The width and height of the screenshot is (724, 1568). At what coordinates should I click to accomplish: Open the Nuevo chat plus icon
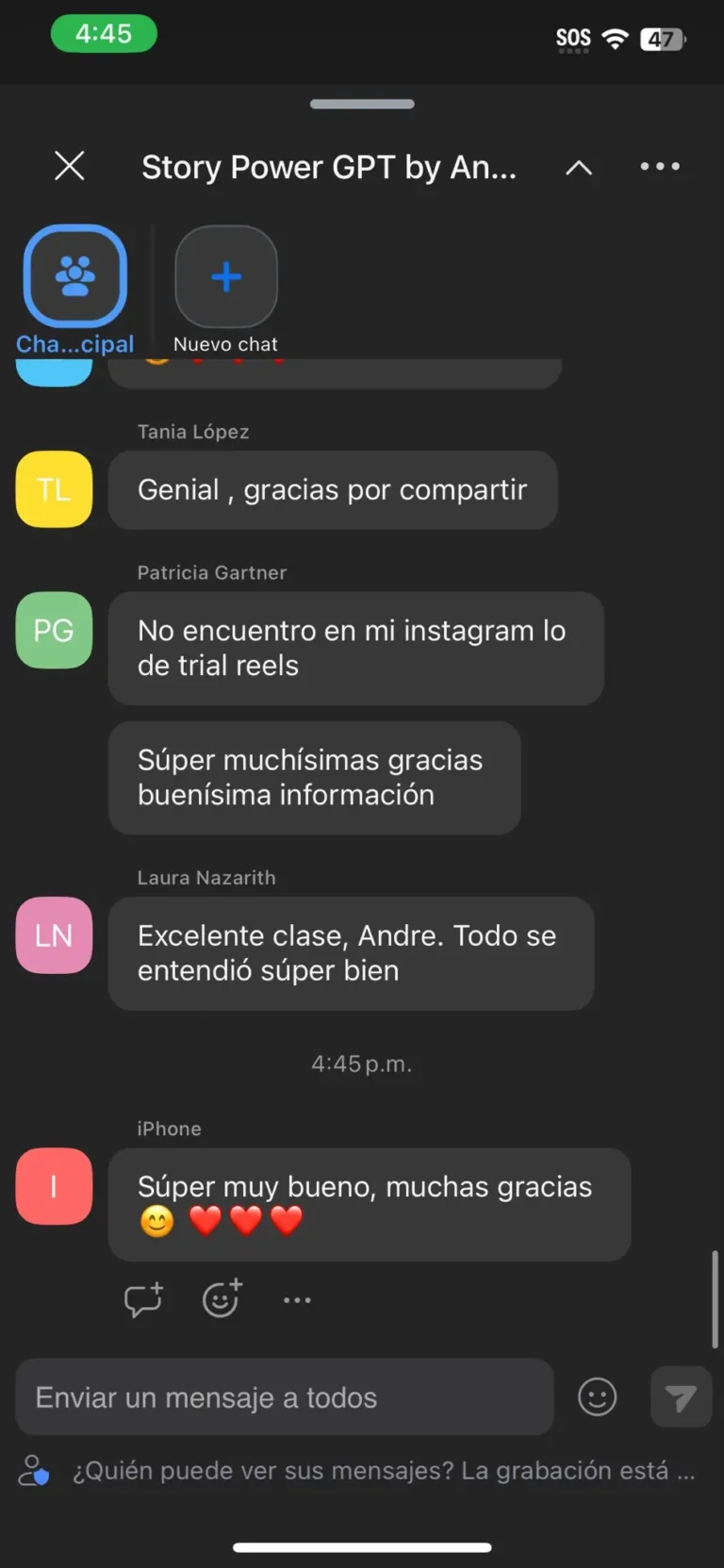click(x=226, y=275)
